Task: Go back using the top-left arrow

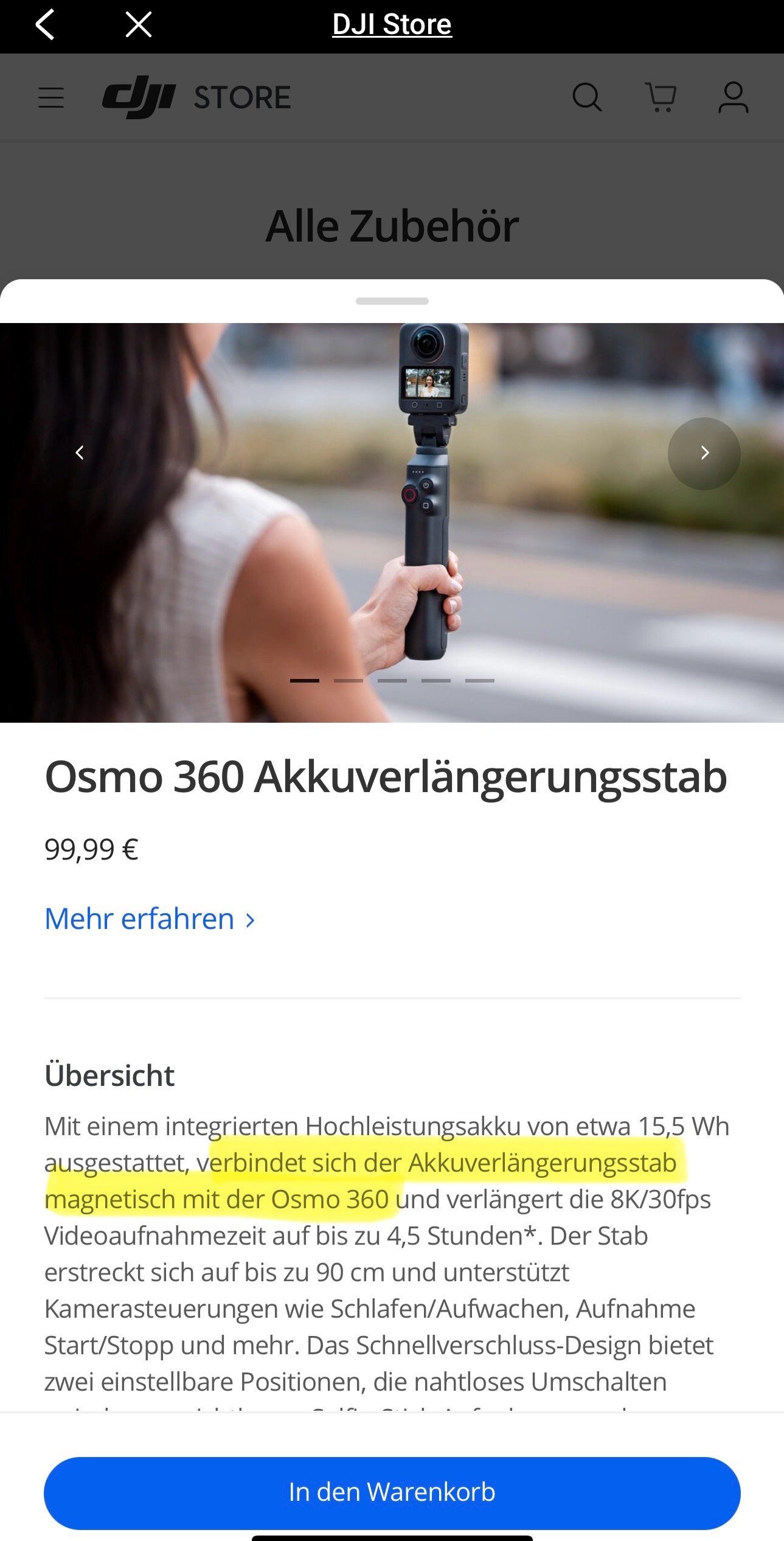Action: click(x=46, y=25)
